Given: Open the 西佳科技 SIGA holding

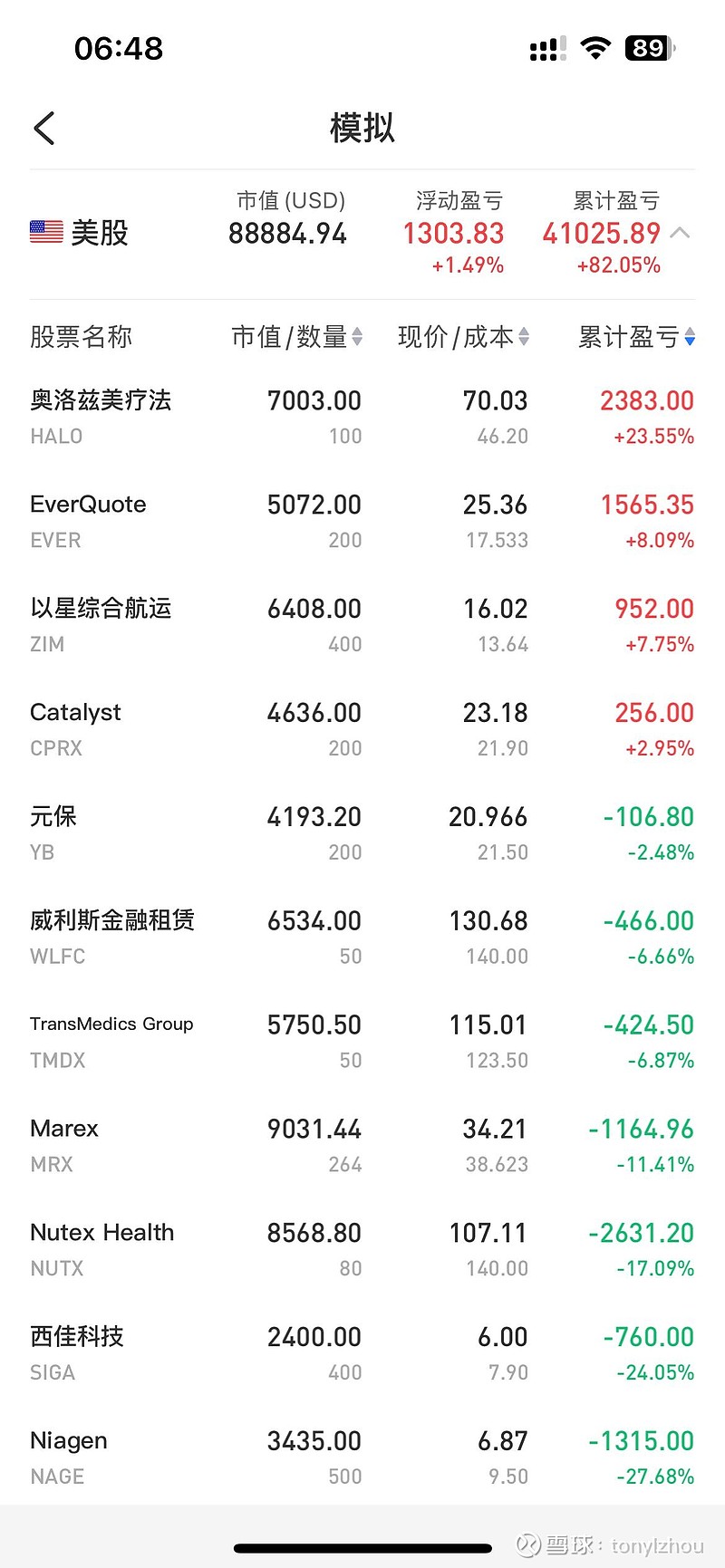Looking at the screenshot, I should [x=362, y=1354].
